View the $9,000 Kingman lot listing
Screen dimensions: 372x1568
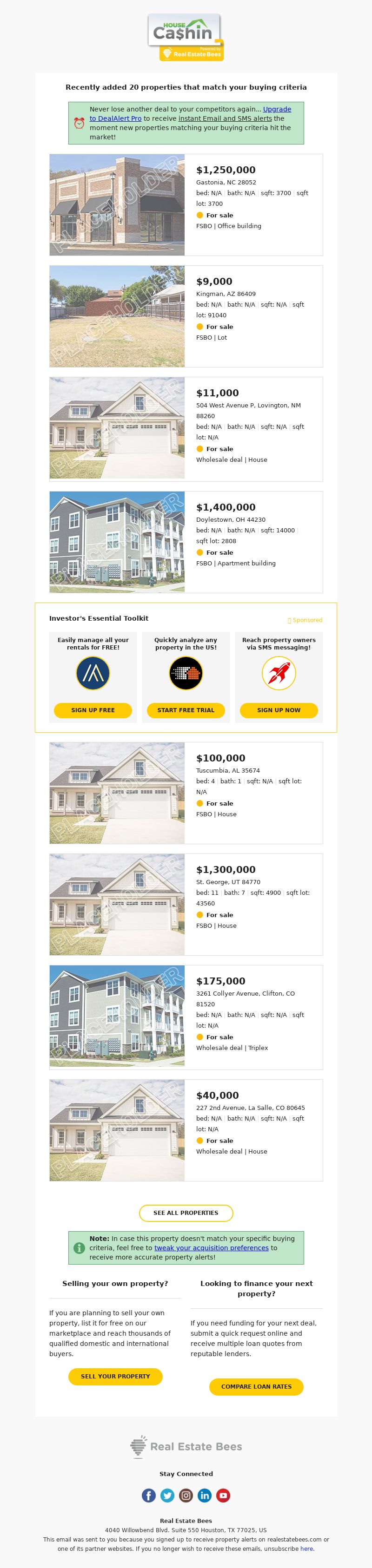coord(214,282)
